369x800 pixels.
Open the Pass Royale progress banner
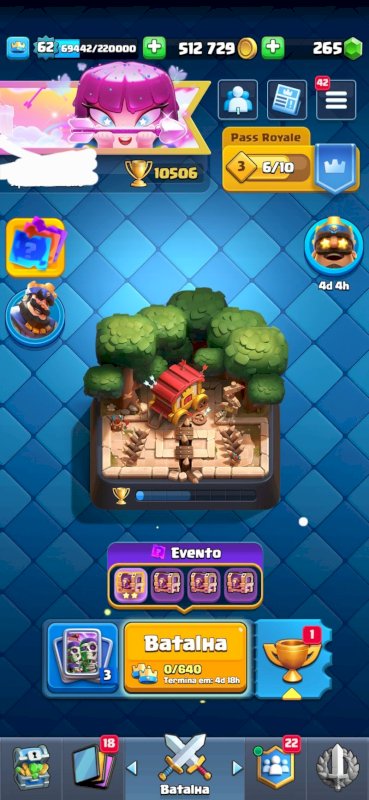click(291, 160)
